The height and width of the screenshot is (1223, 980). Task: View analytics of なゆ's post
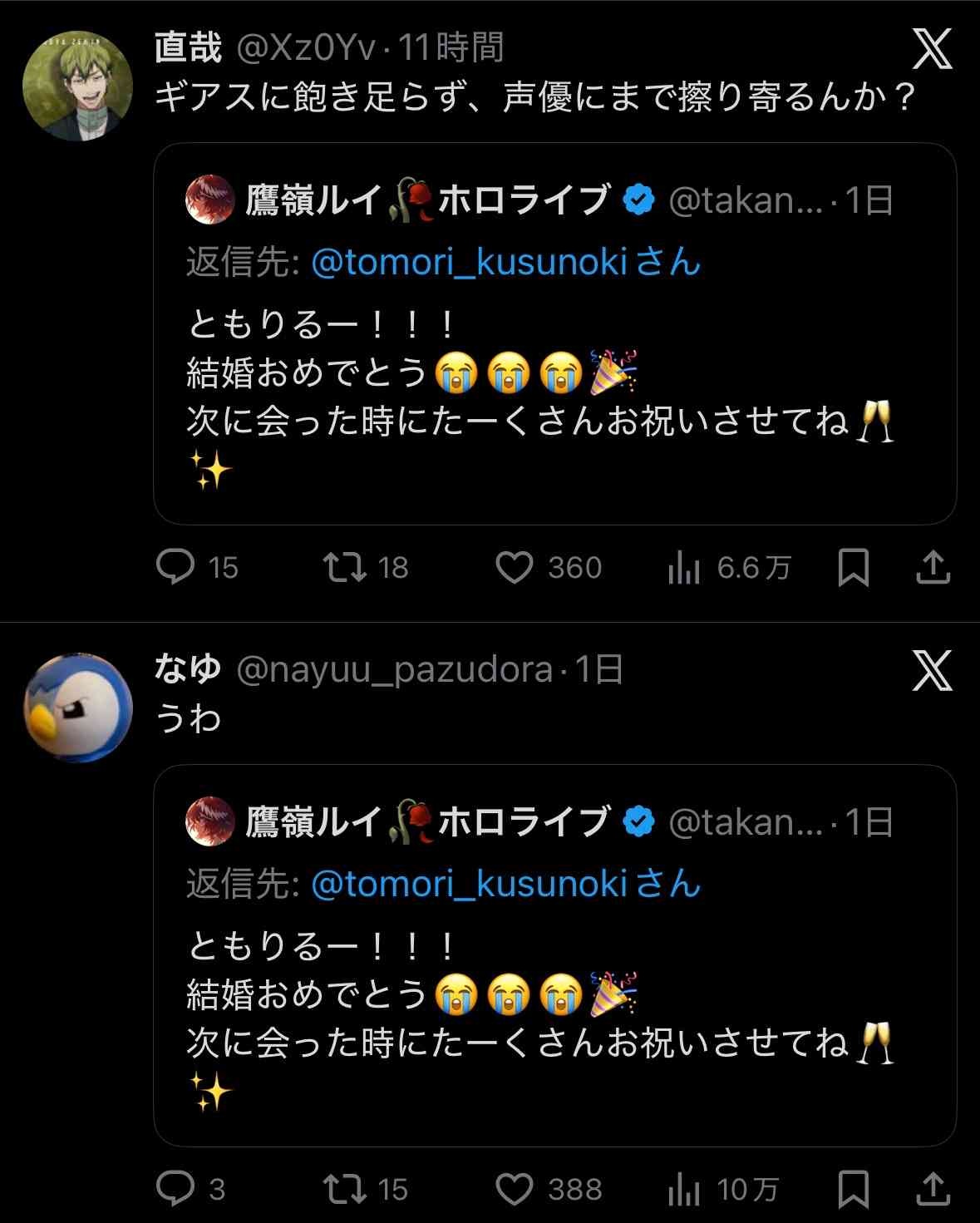point(684,1190)
